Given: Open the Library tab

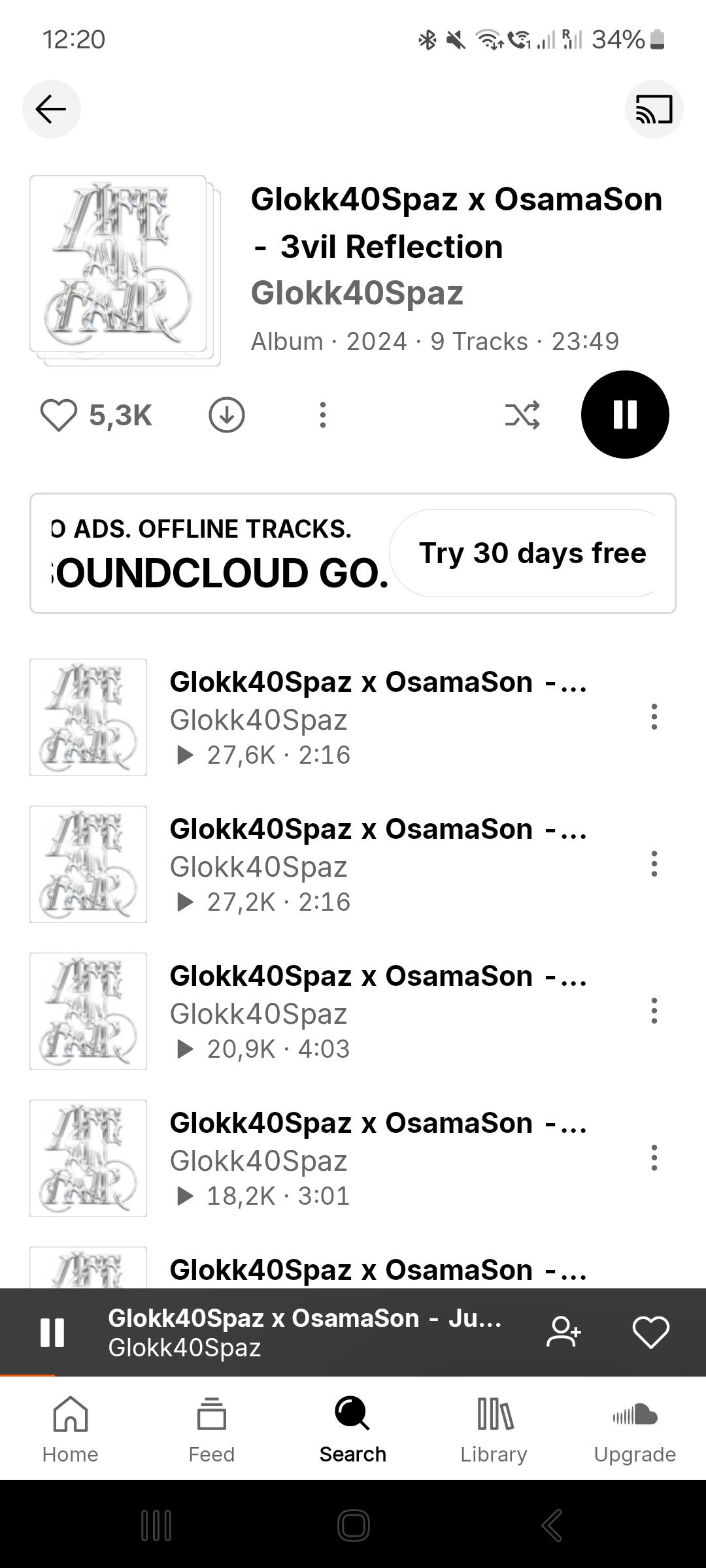Looking at the screenshot, I should pyautogui.click(x=494, y=1429).
